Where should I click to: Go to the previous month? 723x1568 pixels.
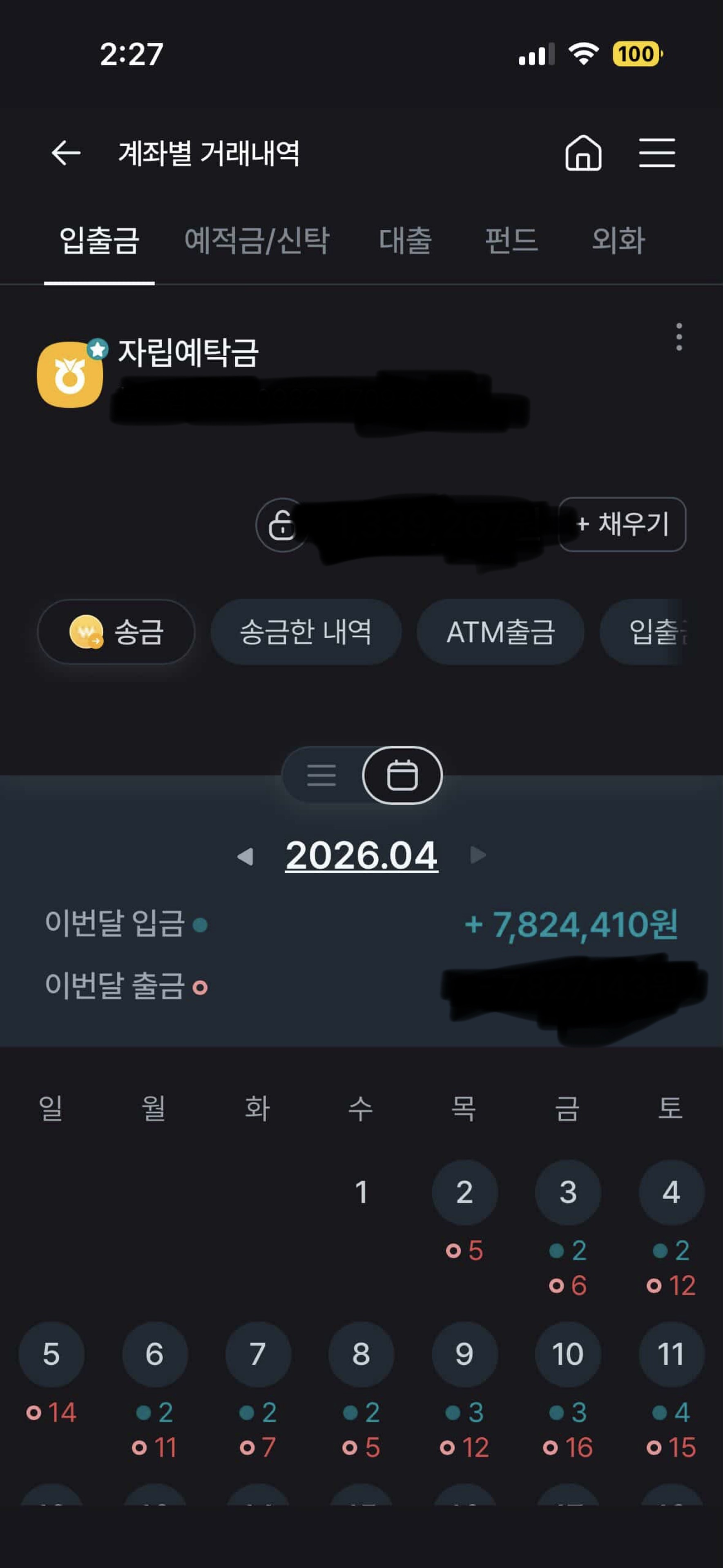pos(245,856)
